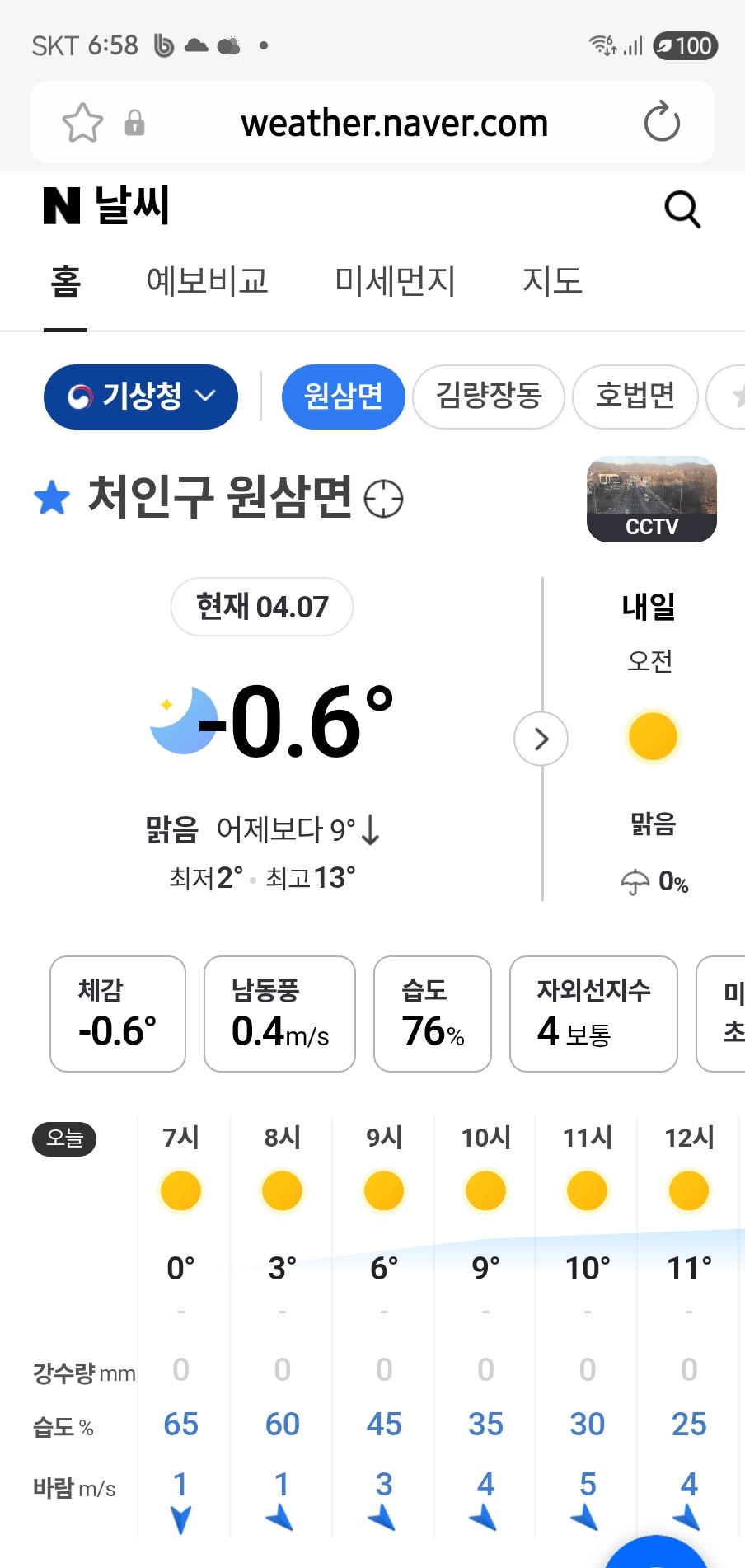Select the current location crosshair icon

pos(384,498)
